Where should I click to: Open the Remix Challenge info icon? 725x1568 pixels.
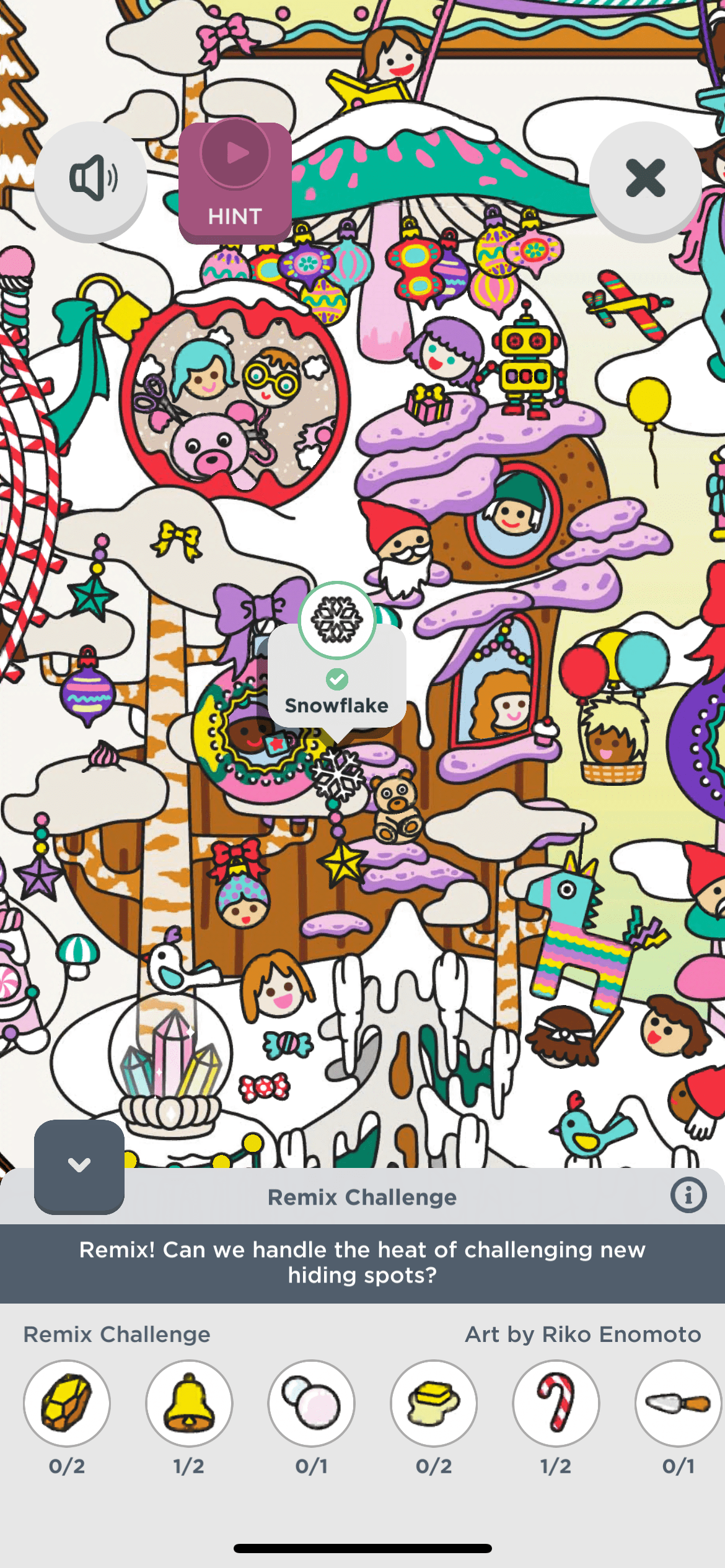pos(688,1195)
